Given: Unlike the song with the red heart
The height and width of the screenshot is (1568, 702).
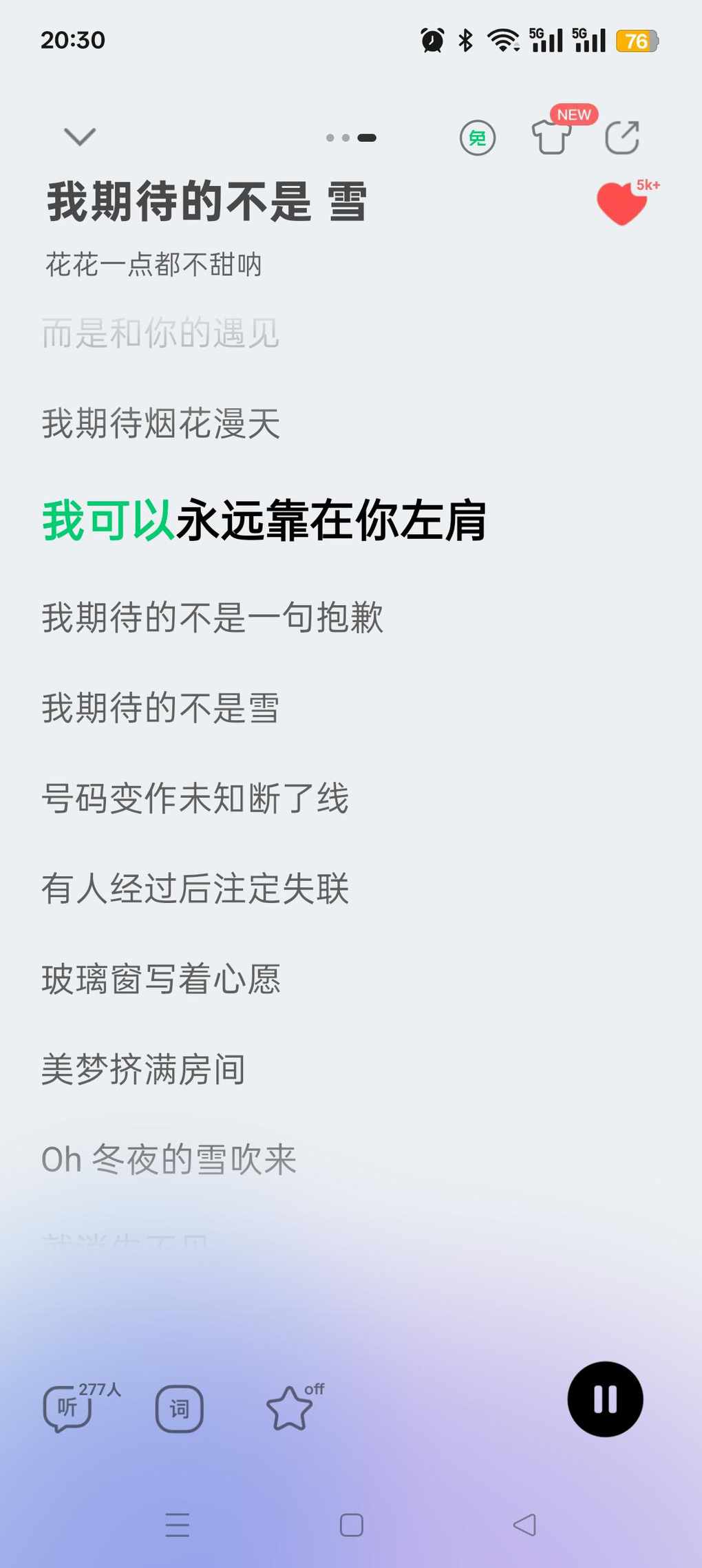Looking at the screenshot, I should click(621, 204).
